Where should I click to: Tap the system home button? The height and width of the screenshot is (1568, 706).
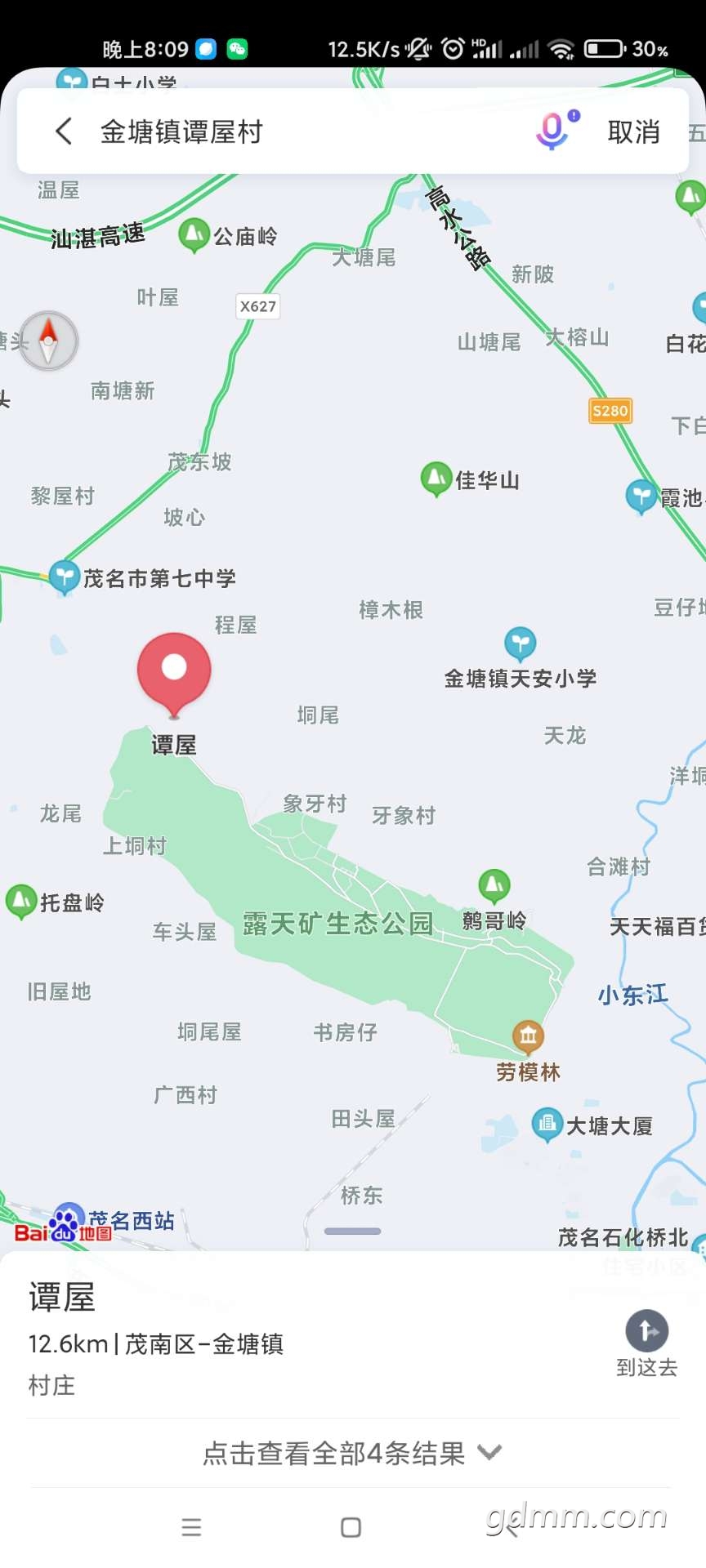coord(351,1527)
